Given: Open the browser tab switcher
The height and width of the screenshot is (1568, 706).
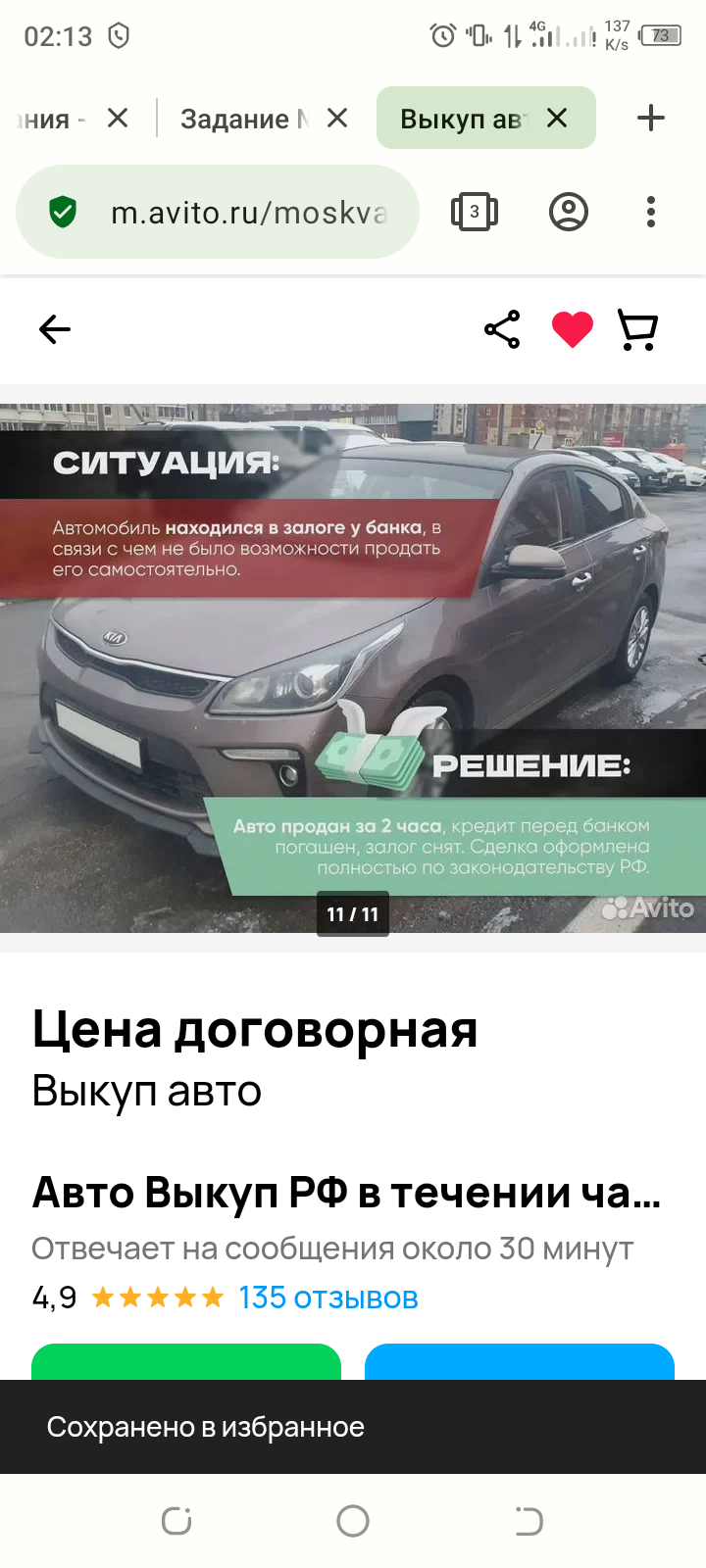Looking at the screenshot, I should coord(475,212).
